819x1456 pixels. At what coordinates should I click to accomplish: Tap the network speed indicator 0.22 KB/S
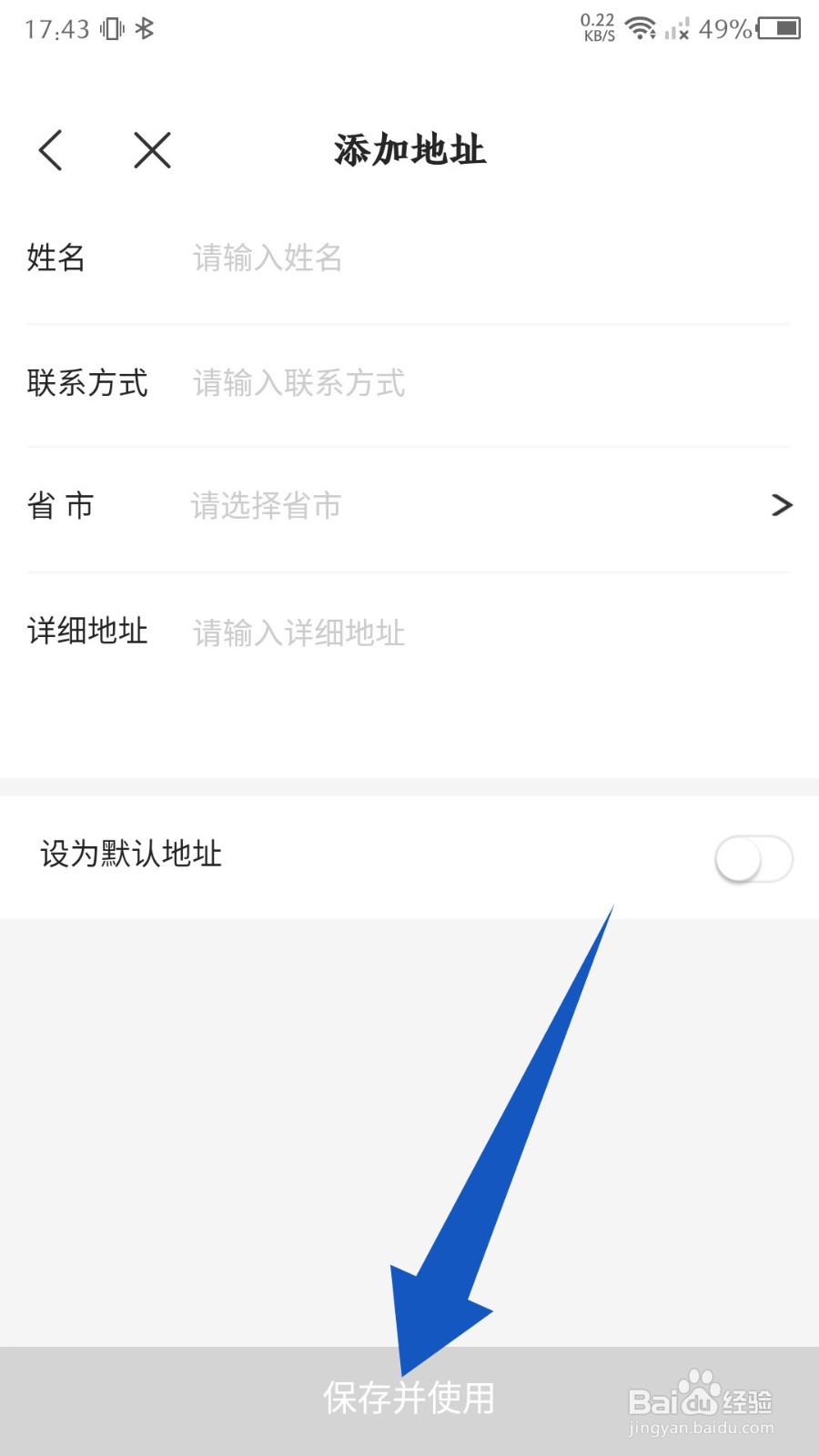coord(598,29)
